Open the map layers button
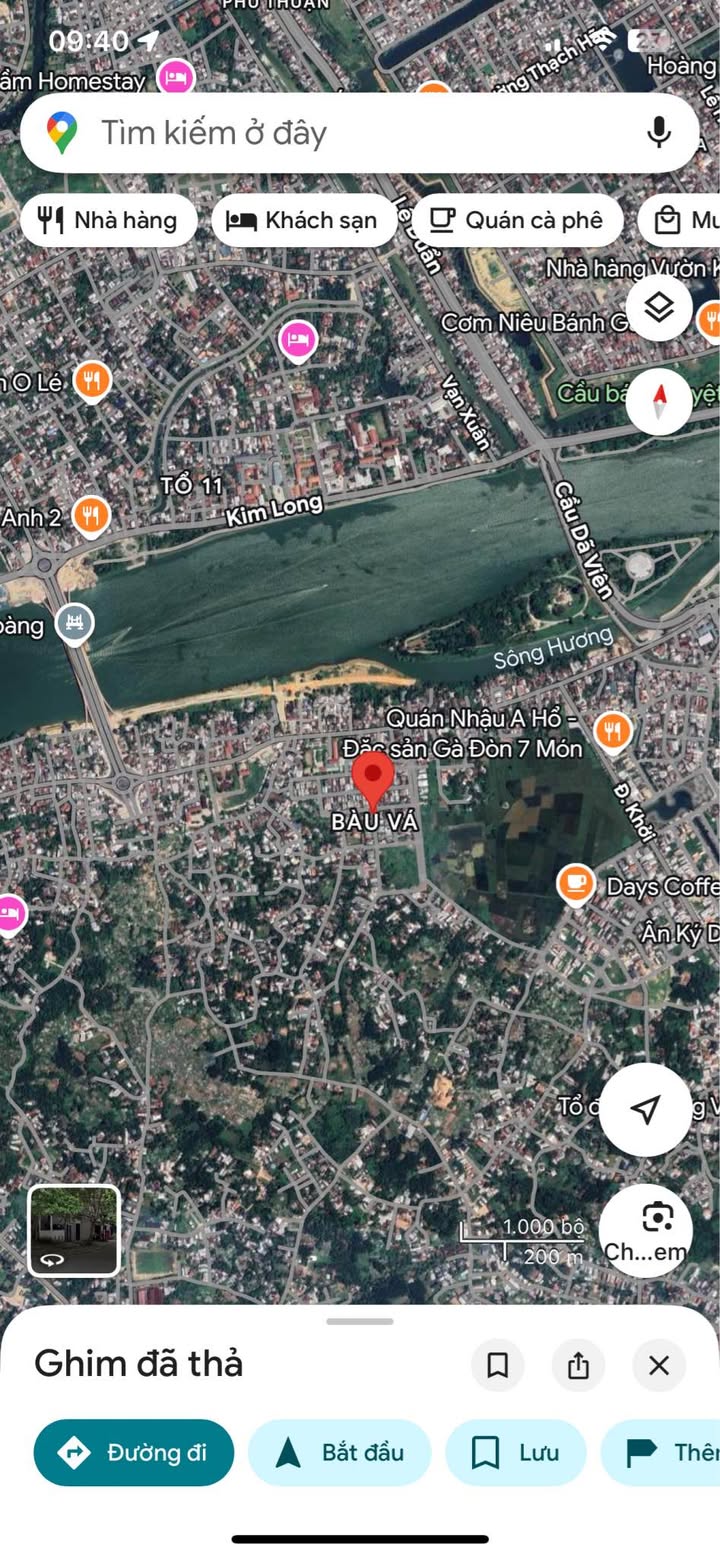 point(658,308)
